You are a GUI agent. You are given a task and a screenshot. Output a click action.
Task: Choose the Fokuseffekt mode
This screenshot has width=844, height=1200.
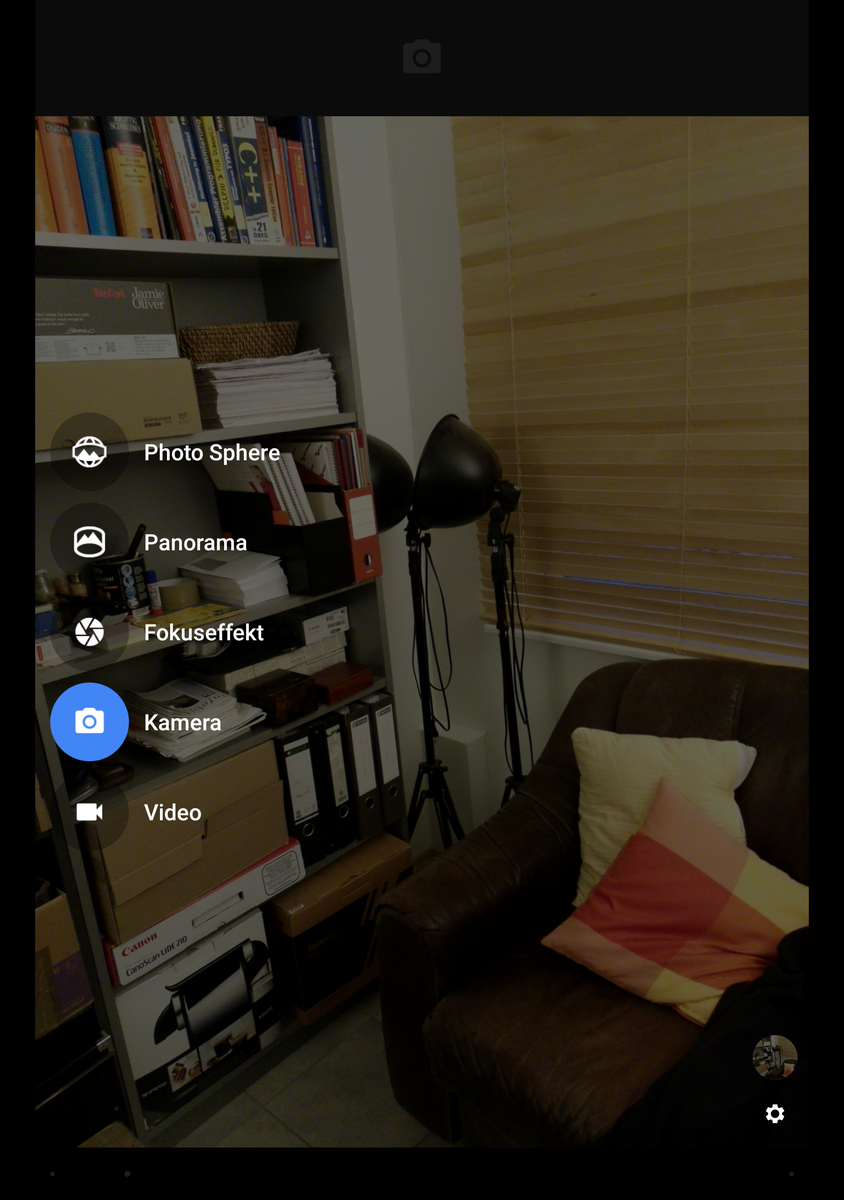pyautogui.click(x=90, y=632)
